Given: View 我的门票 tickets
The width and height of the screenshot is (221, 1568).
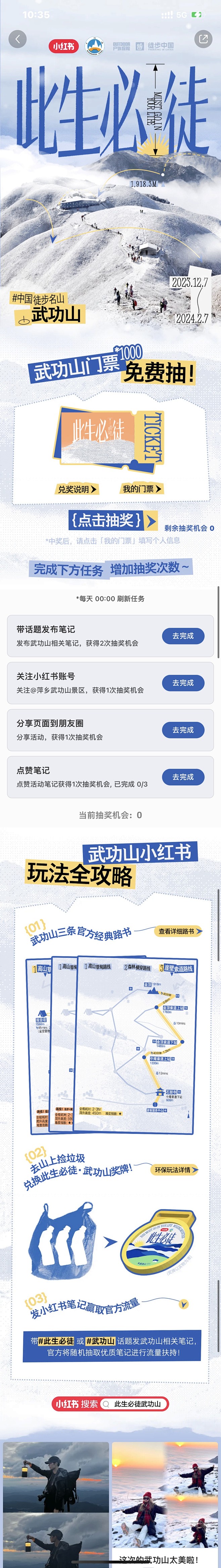Looking at the screenshot, I should tap(142, 489).
